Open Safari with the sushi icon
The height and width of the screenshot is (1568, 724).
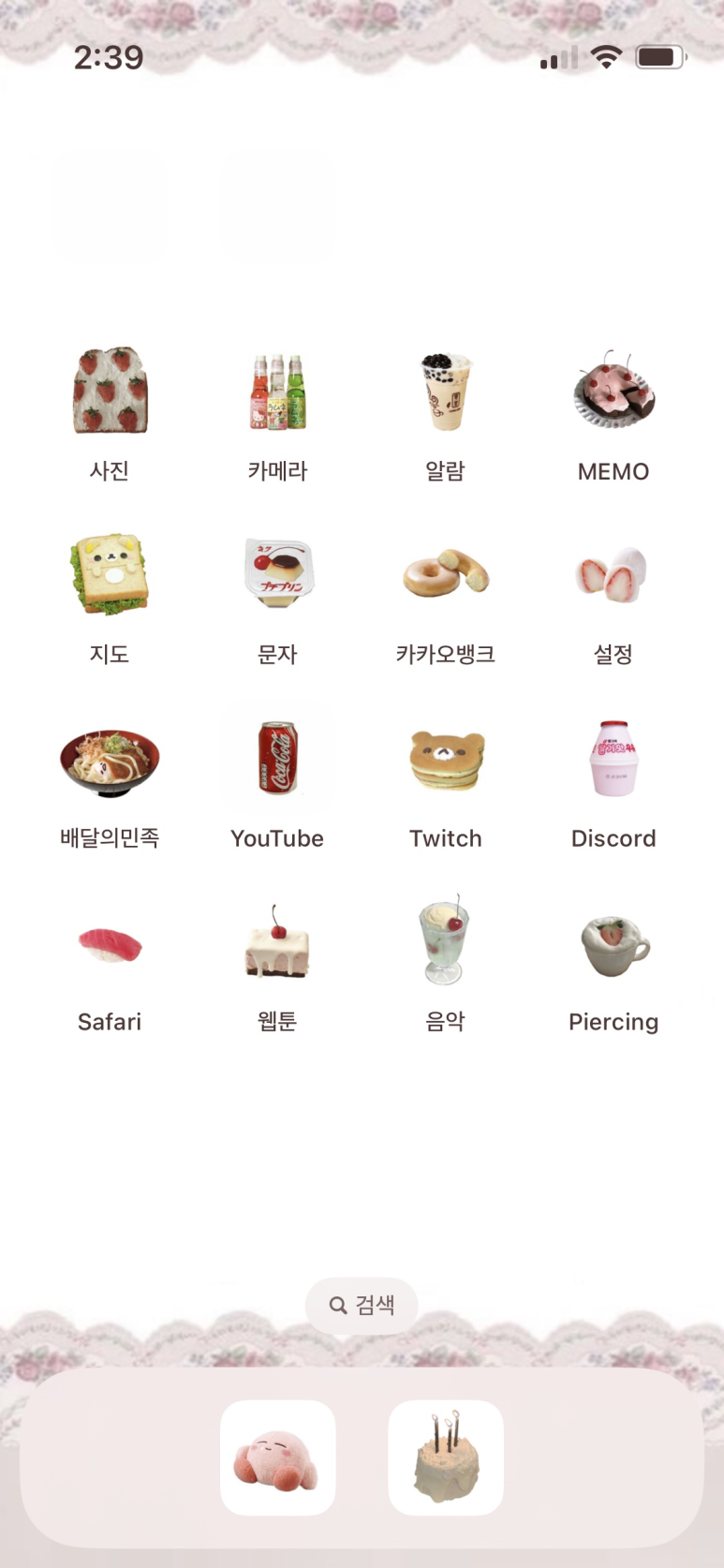point(110,941)
